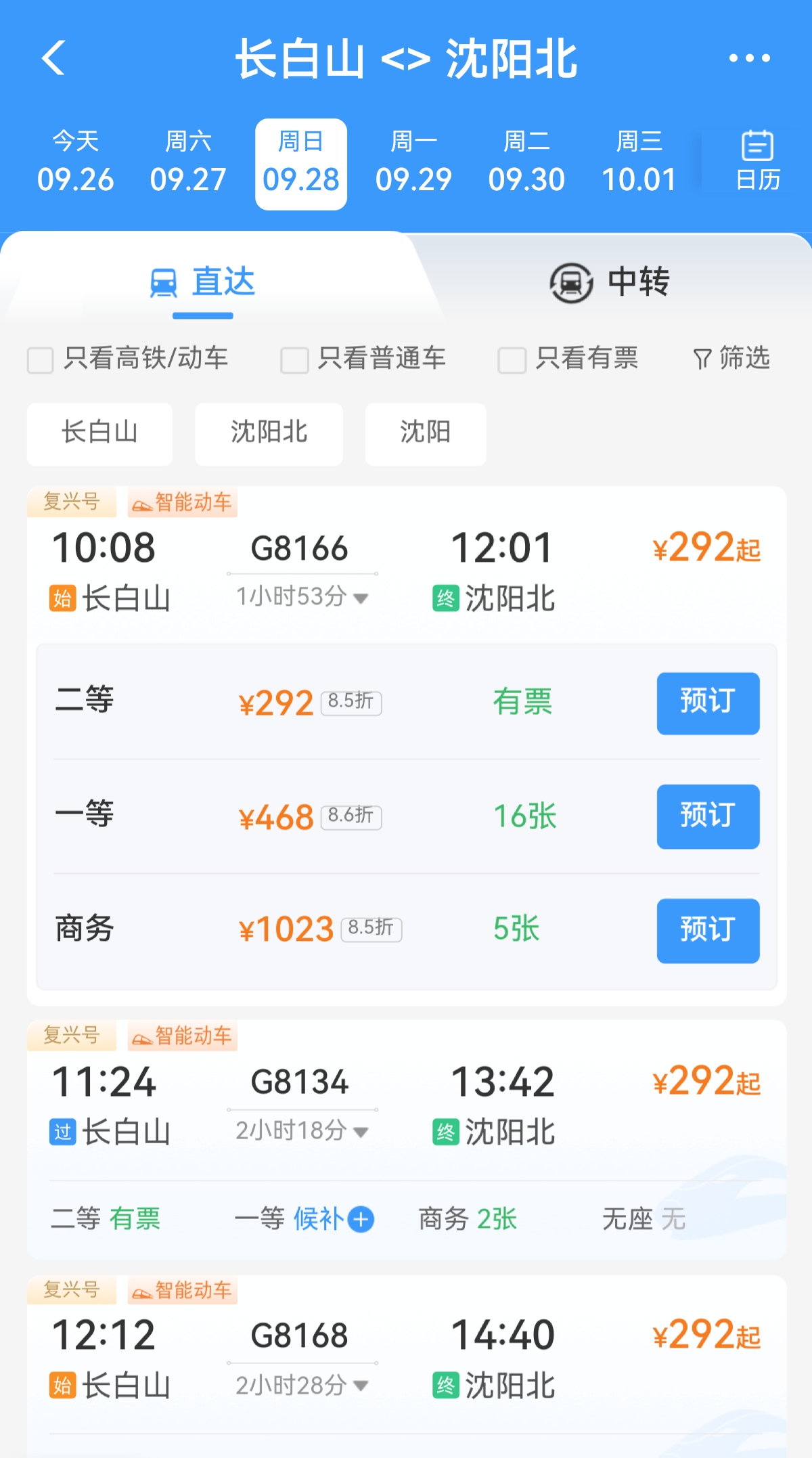Image resolution: width=812 pixels, height=1458 pixels.
Task: Open the 日历 calendar picker
Action: point(757,162)
